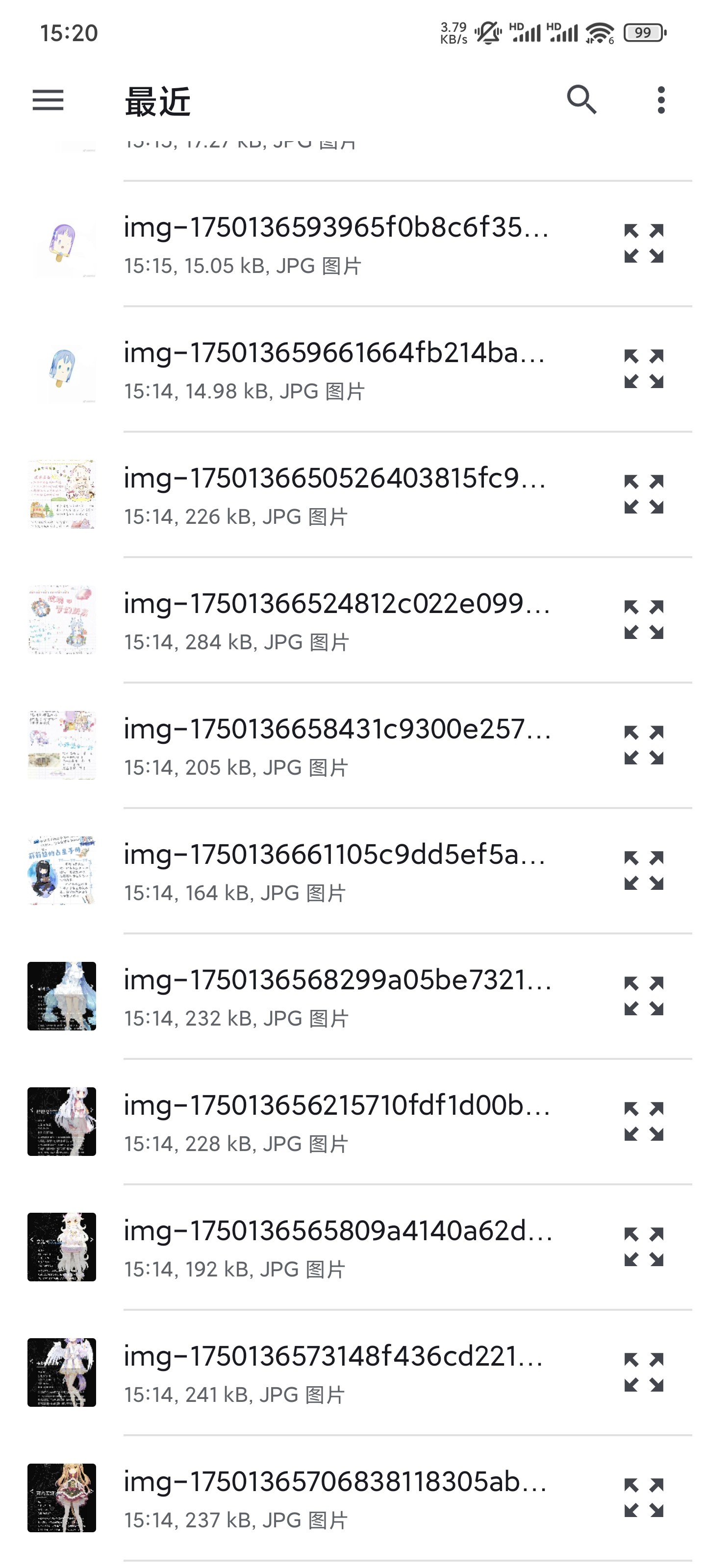The image size is (706, 1568).
Task: Expand preview of the 14.98 kB image
Action: [x=643, y=369]
